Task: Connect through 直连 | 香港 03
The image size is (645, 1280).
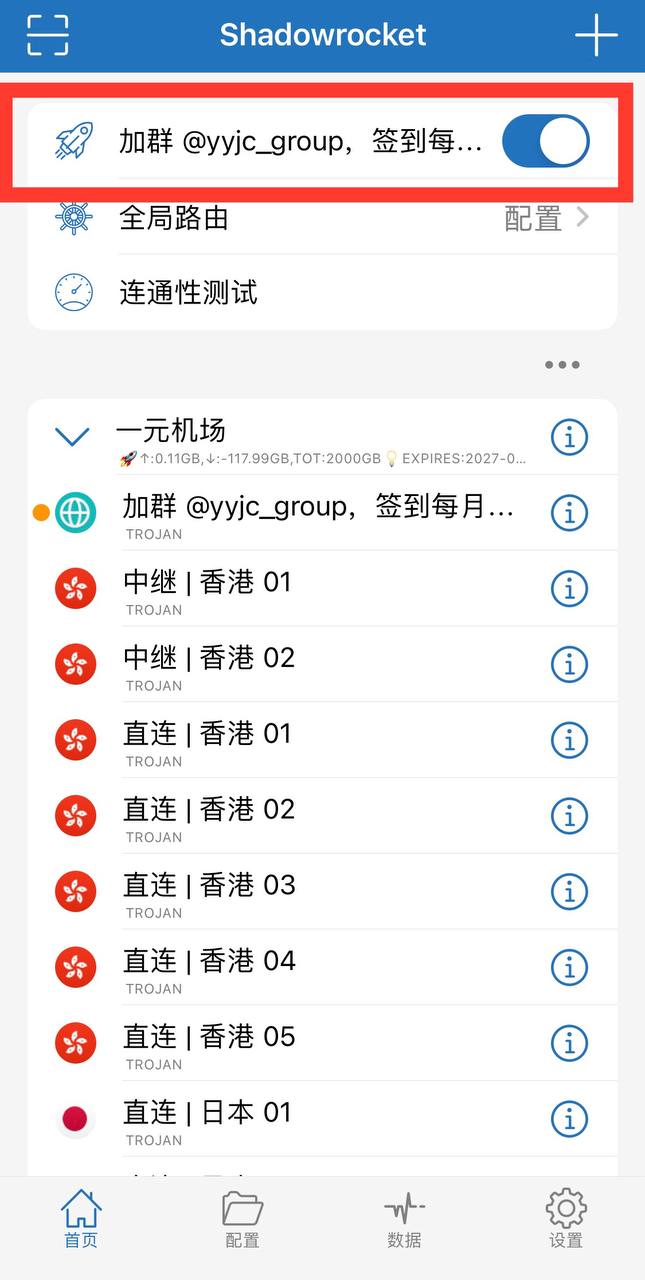Action: [300, 892]
